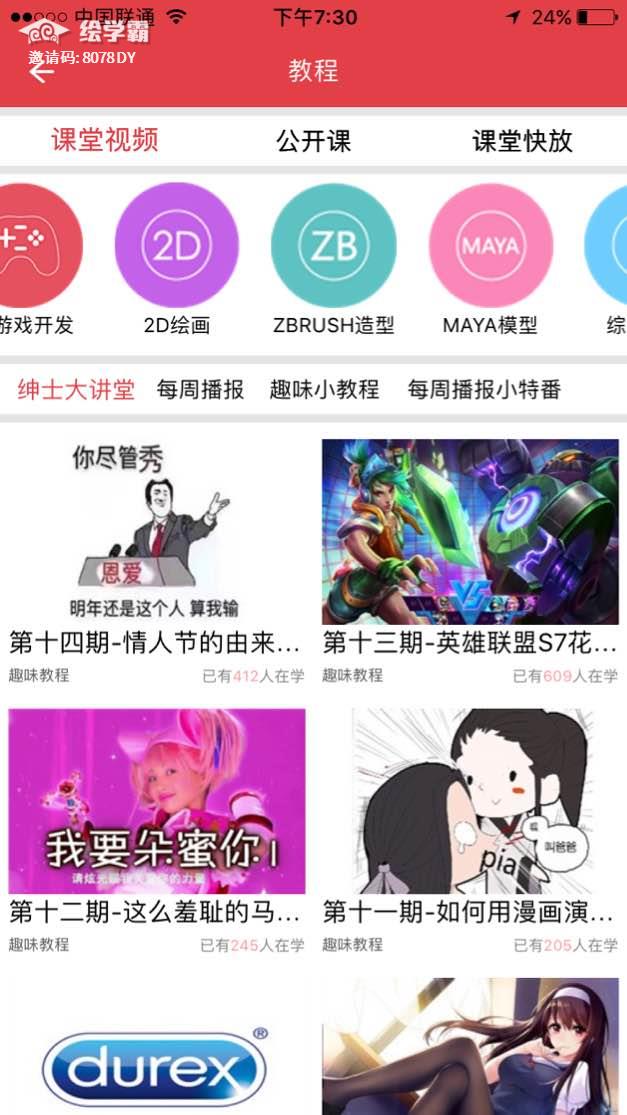
Task: Open the ZBRUSH造型 category
Action: (x=333, y=246)
